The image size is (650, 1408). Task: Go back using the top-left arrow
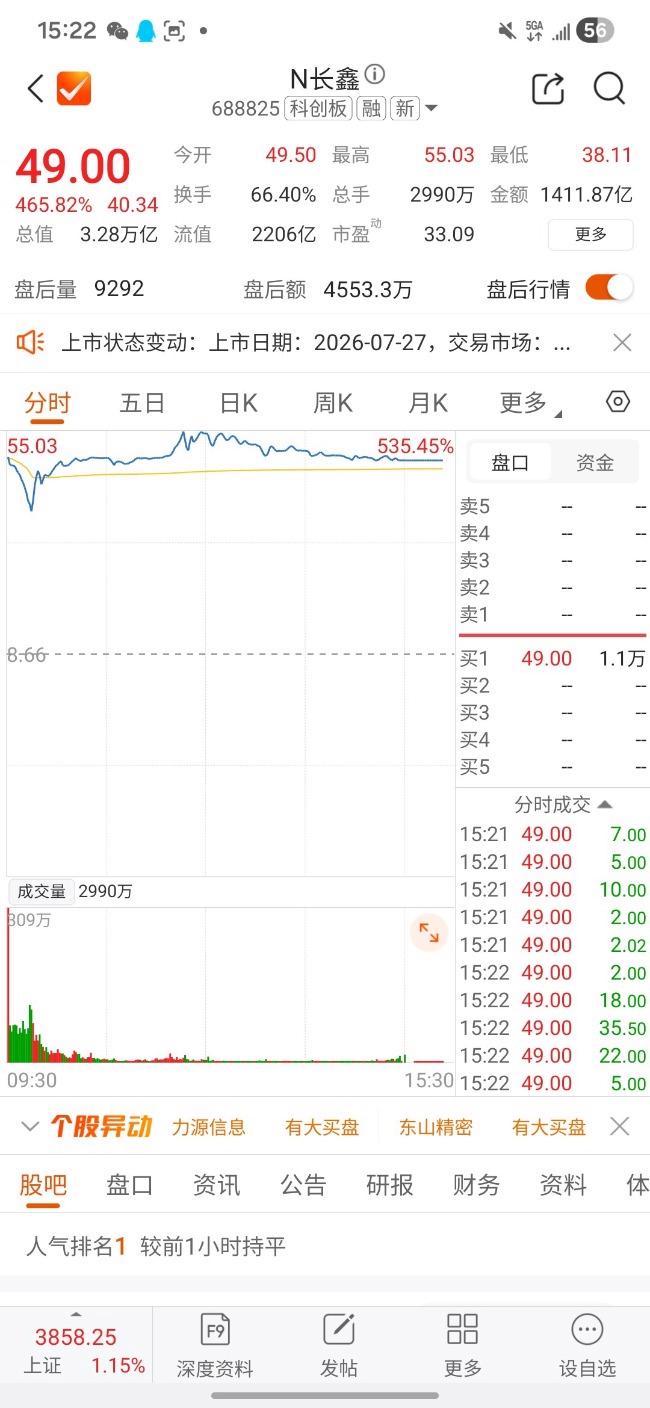click(x=35, y=89)
